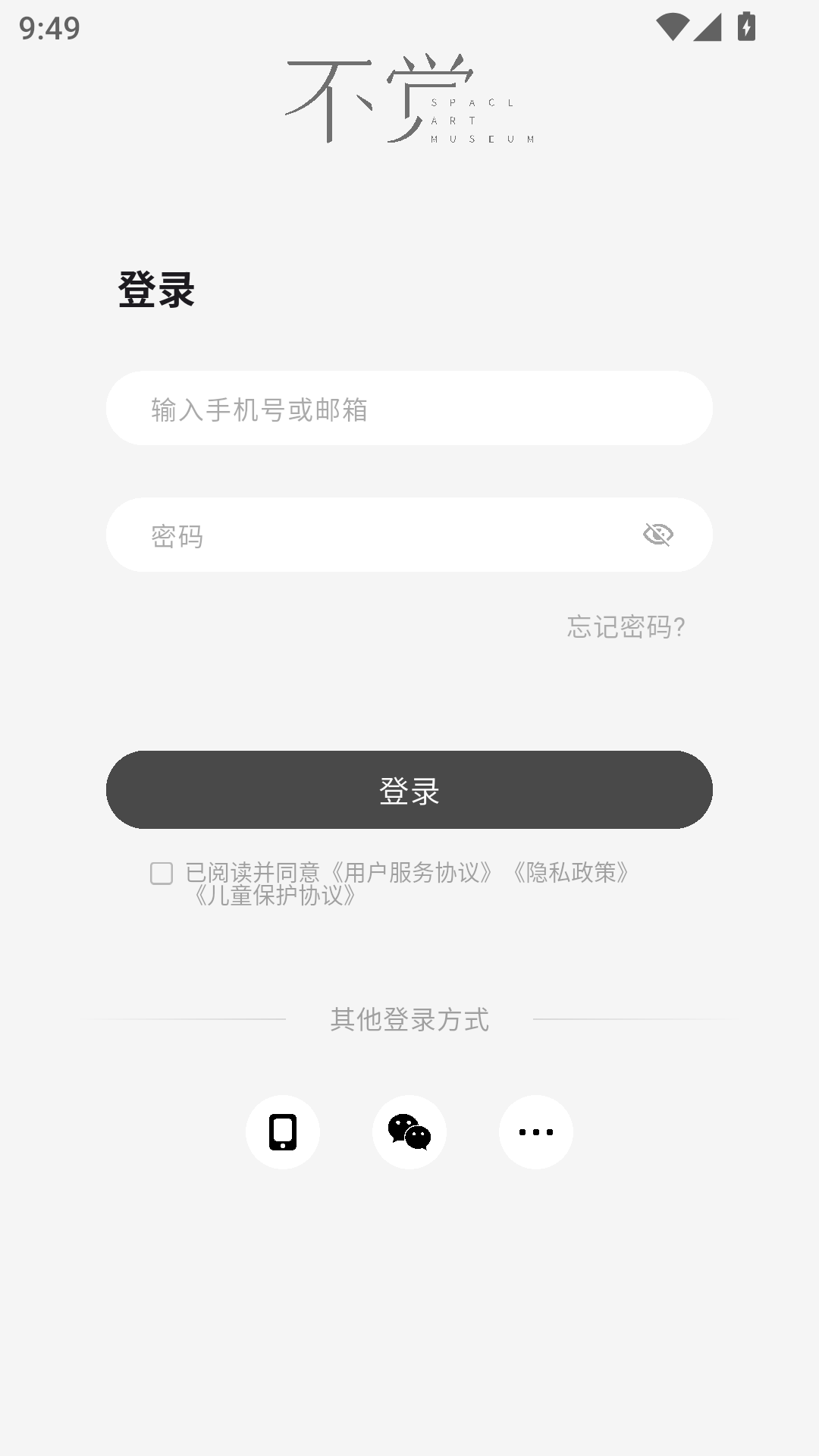The width and height of the screenshot is (819, 1456).
Task: Open the 忘记密码 forgot password link
Action: 626,626
